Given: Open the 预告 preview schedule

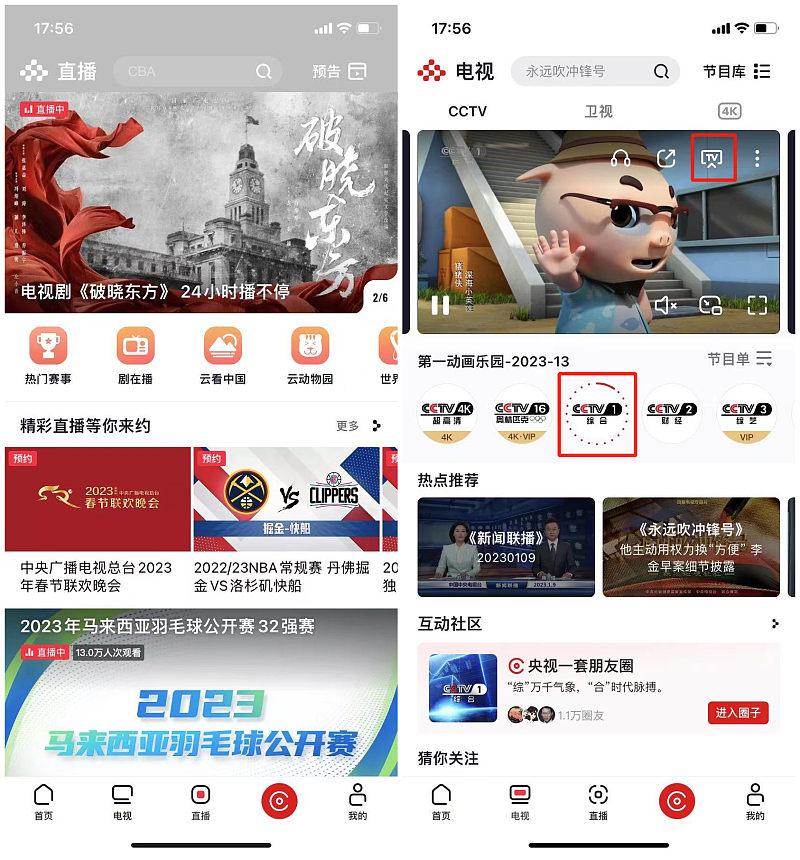Looking at the screenshot, I should point(339,71).
